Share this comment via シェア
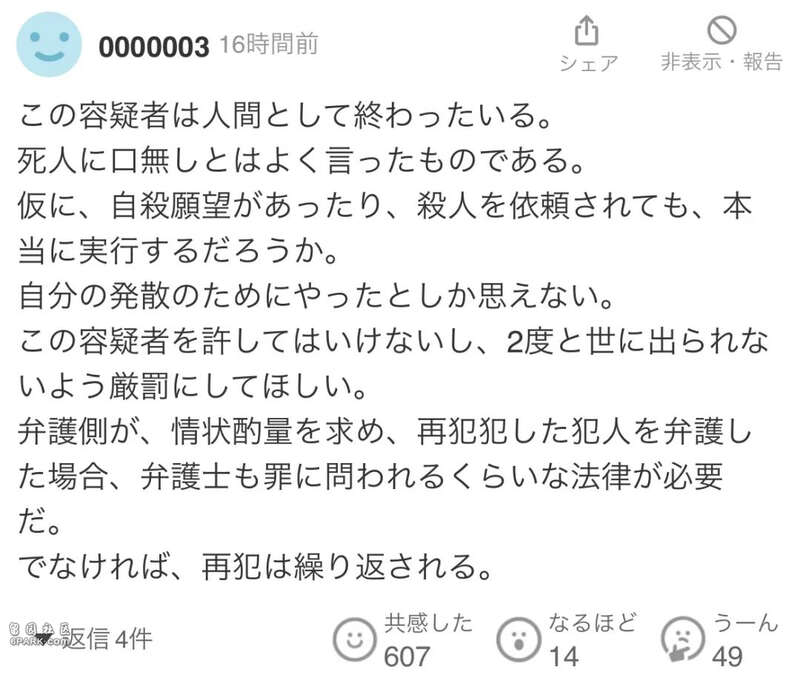 [587, 43]
